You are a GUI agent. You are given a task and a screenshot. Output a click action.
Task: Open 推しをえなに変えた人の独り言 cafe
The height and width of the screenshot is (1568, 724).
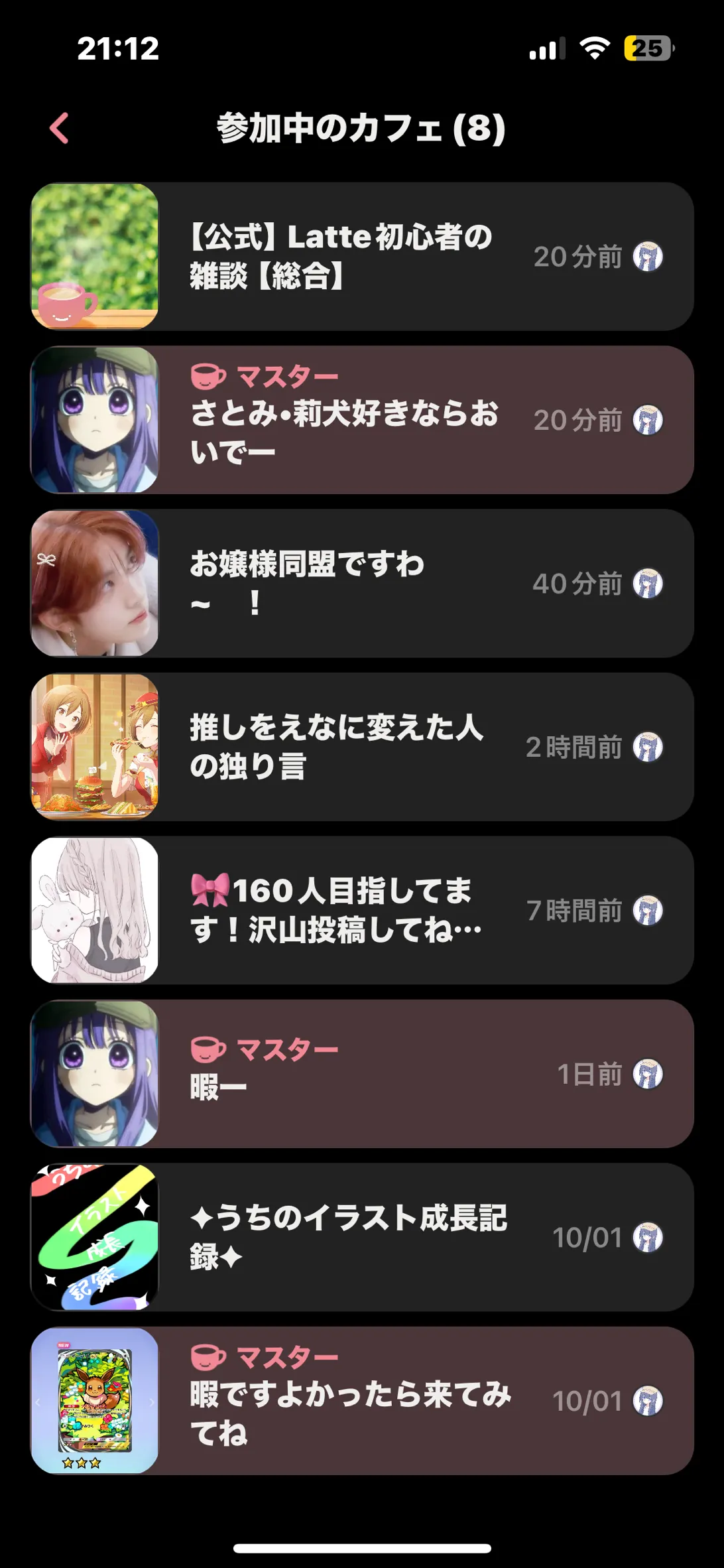361,747
